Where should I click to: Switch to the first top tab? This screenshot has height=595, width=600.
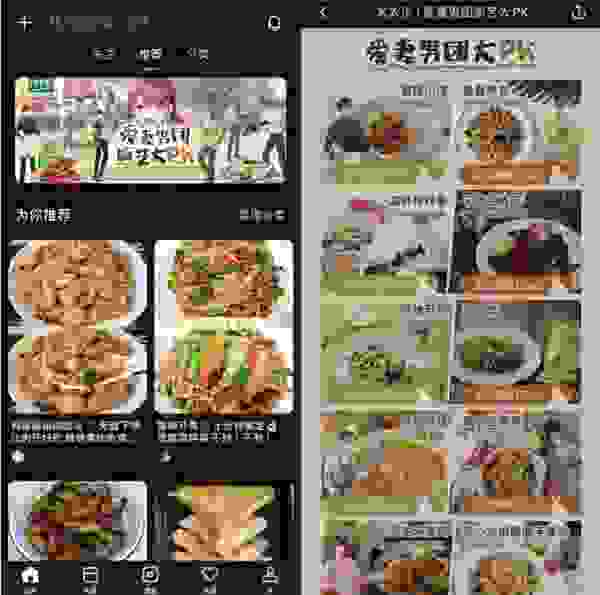[103, 54]
